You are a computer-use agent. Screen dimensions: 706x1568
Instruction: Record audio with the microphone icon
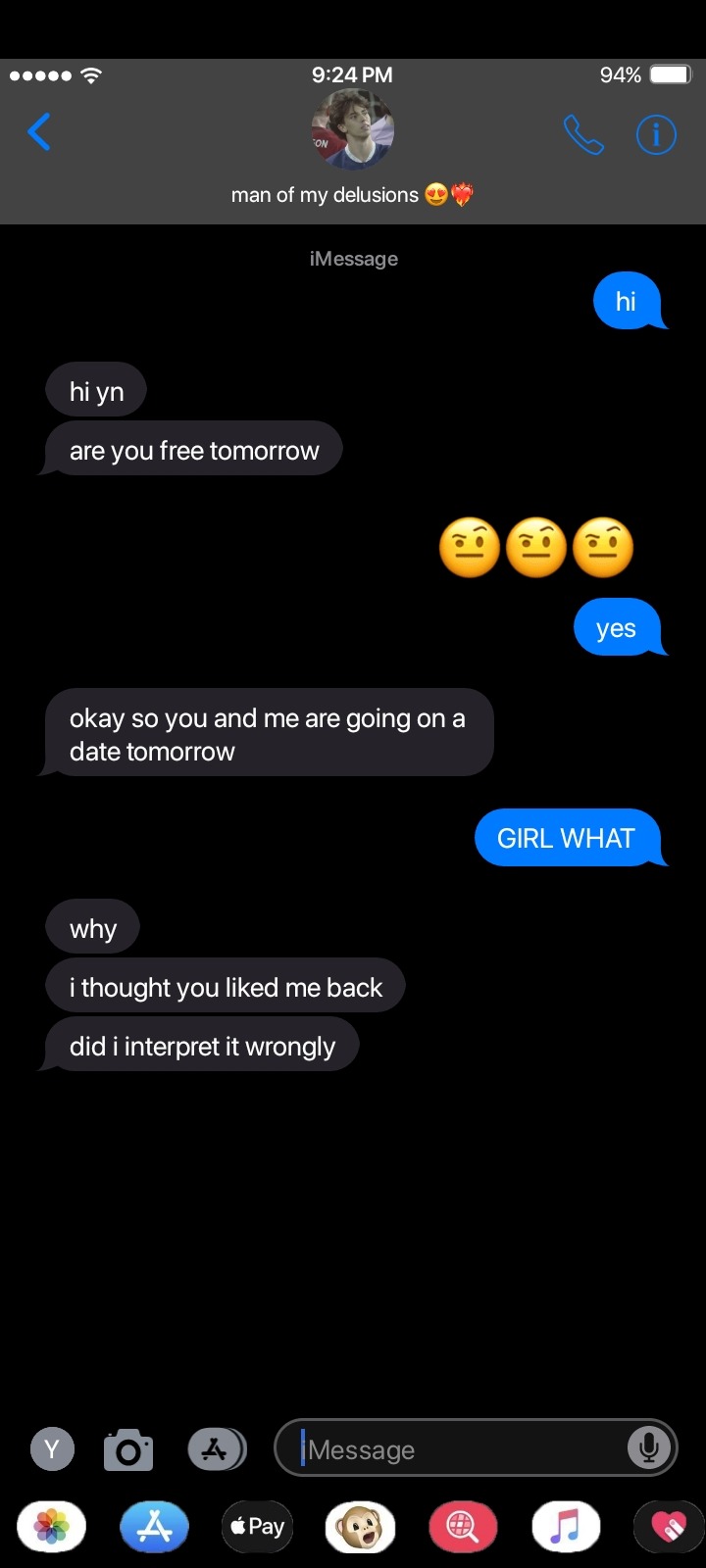[648, 1447]
